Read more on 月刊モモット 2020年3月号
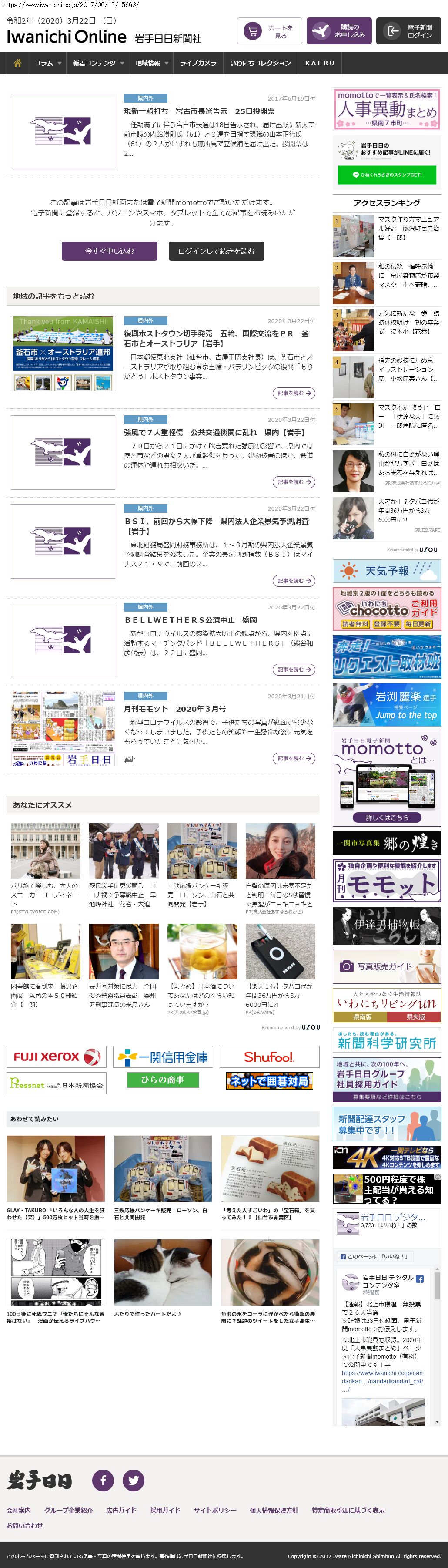Screen dimensions: 448x1568 point(294,758)
